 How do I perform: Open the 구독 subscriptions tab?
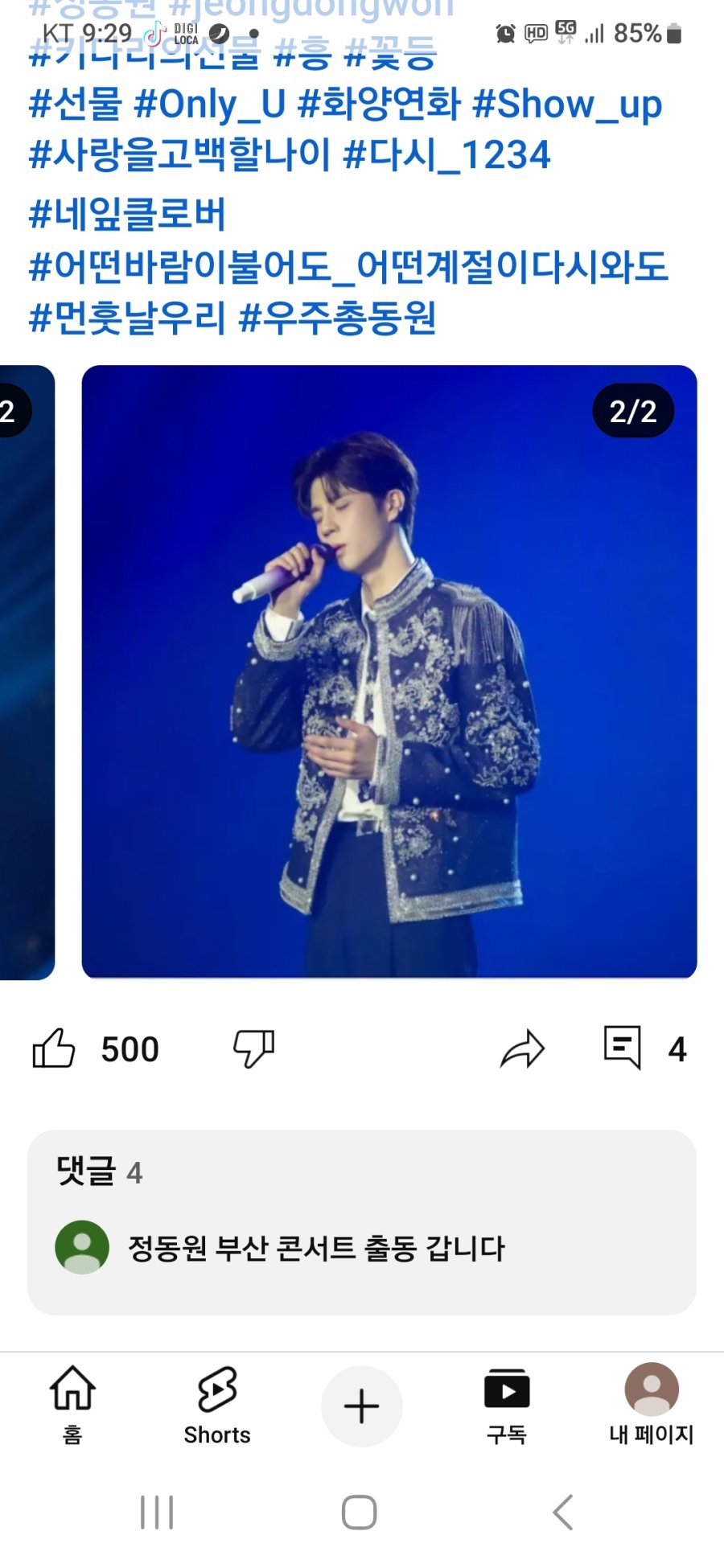click(506, 1405)
